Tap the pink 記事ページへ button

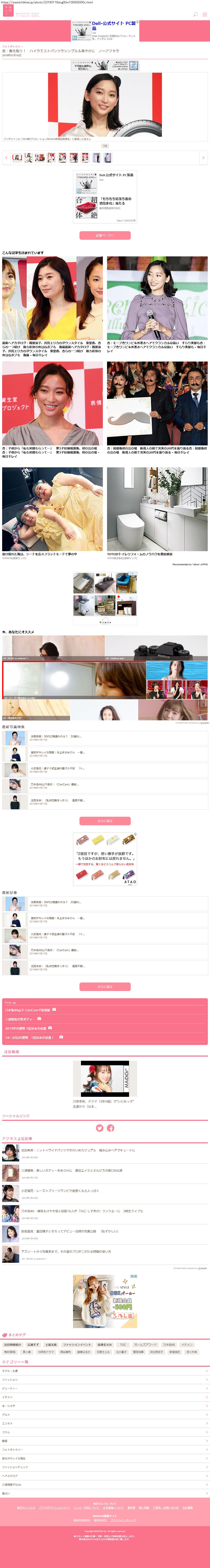pos(105,235)
